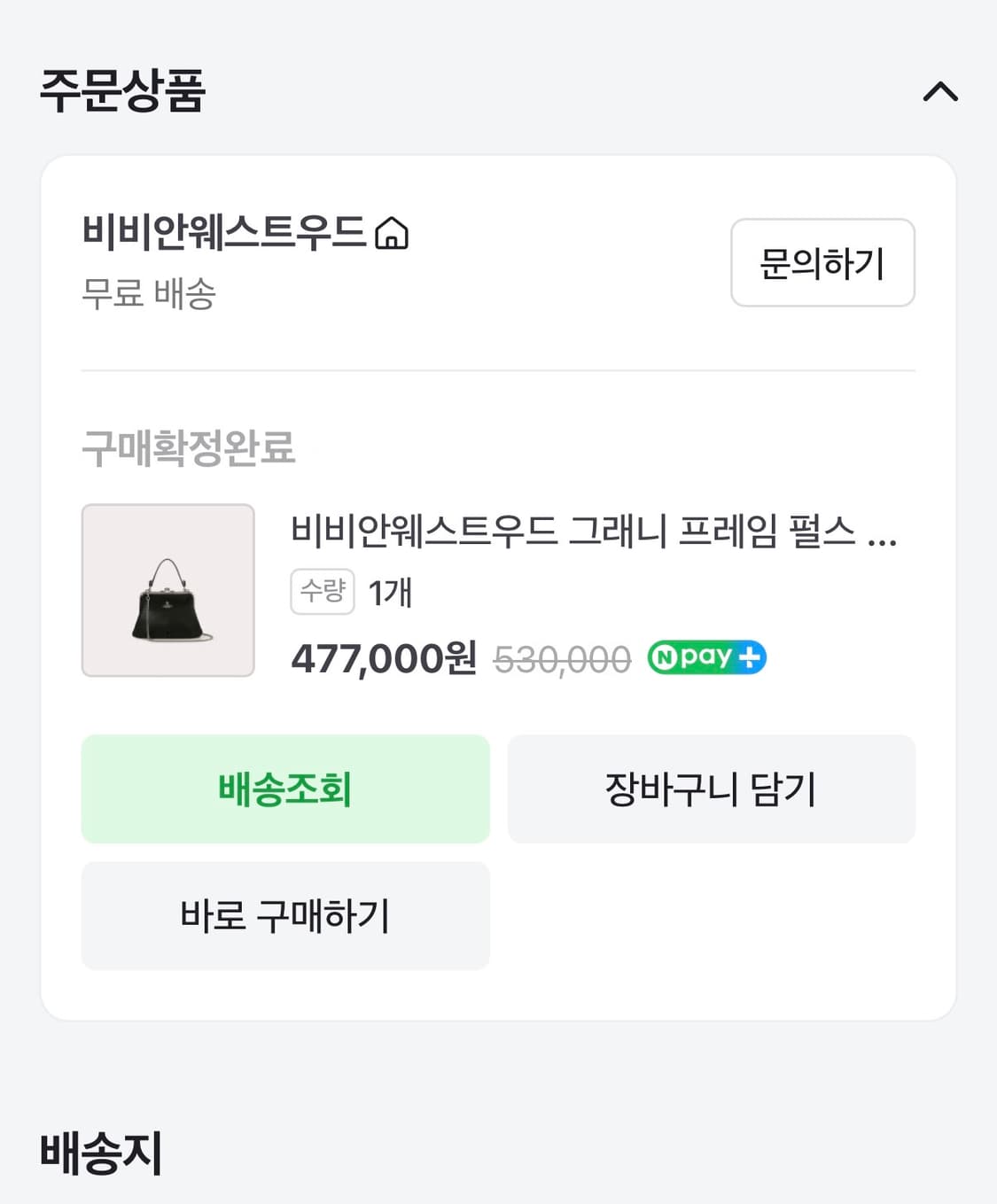This screenshot has width=997, height=1204.
Task: Click the 바로 구매하기 buy now button
Action: coord(285,916)
